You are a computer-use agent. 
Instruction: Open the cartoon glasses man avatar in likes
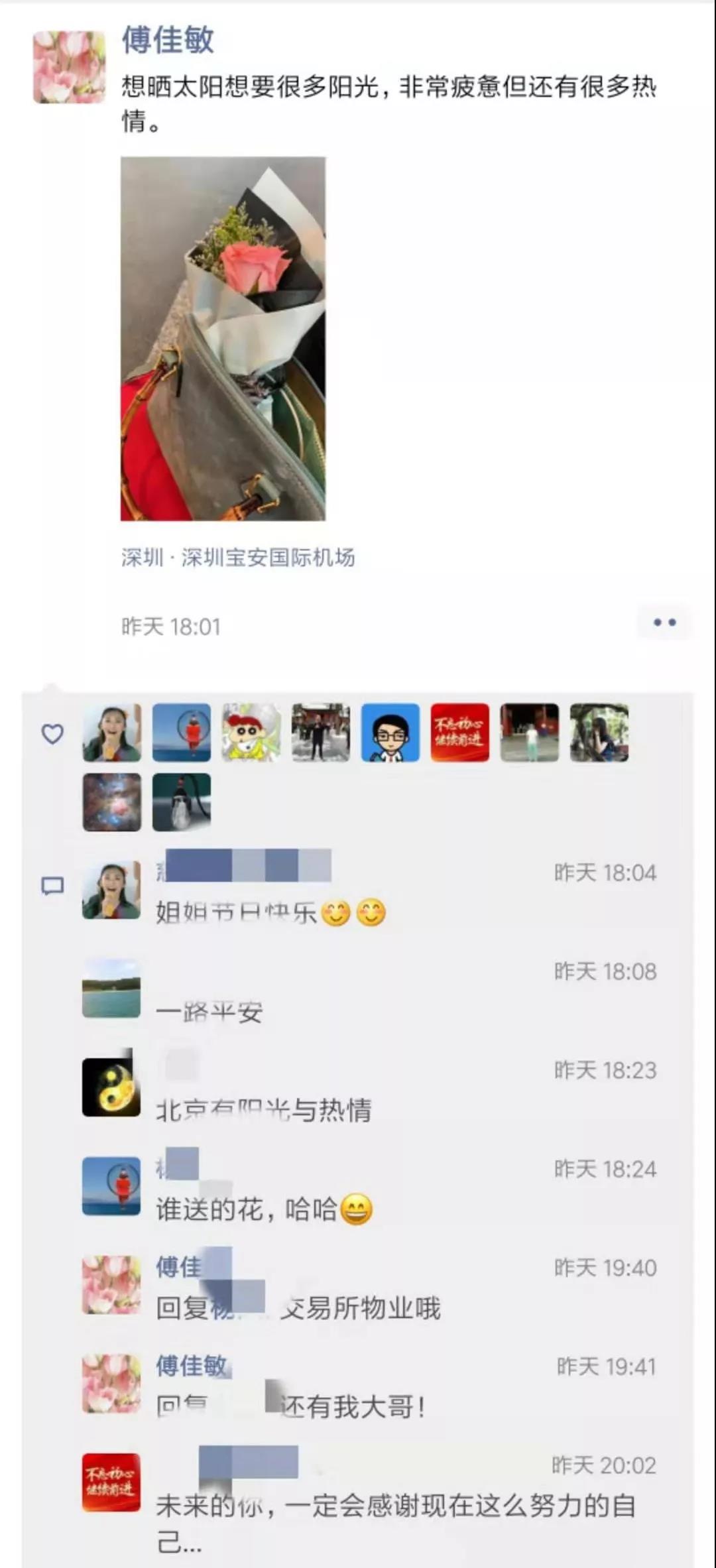pyautogui.click(x=390, y=732)
